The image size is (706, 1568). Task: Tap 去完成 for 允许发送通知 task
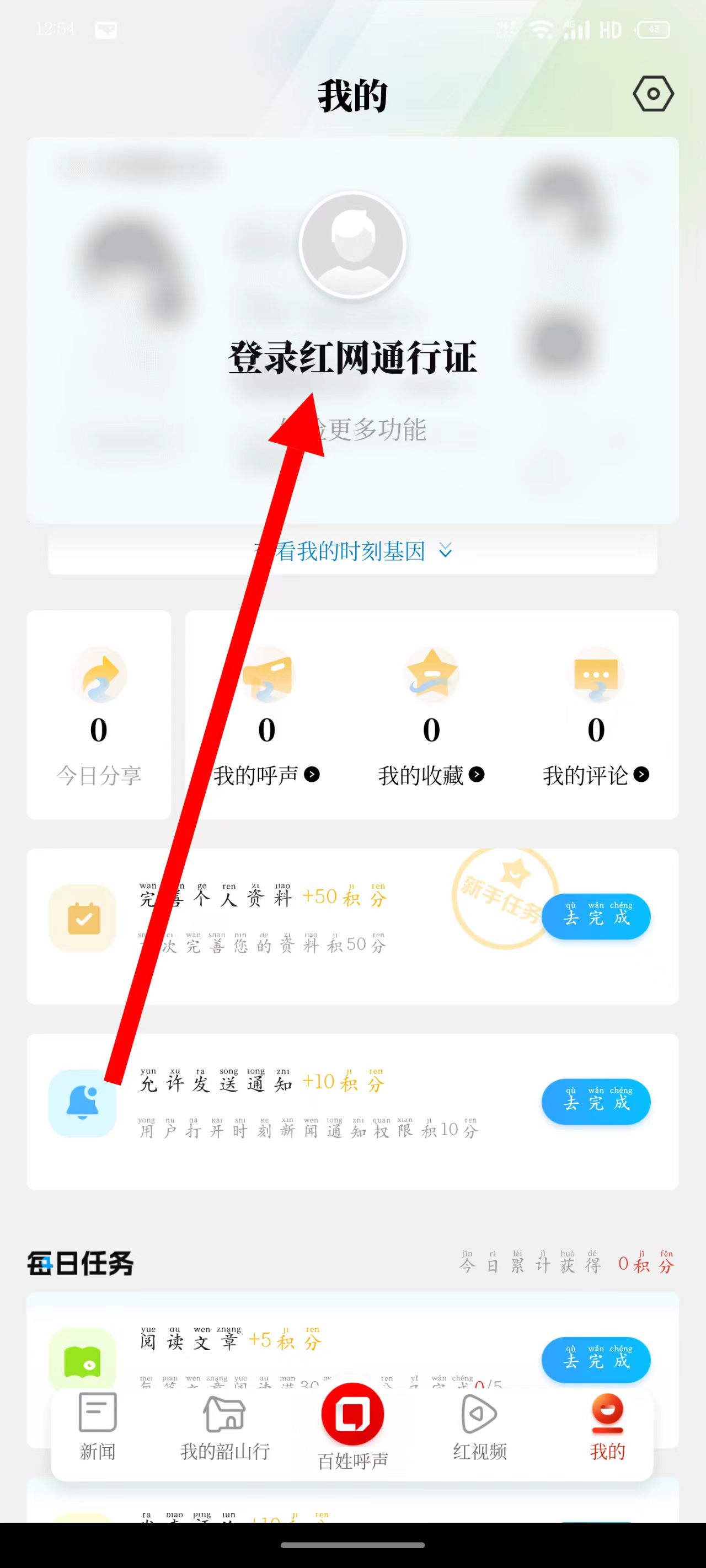click(595, 1102)
